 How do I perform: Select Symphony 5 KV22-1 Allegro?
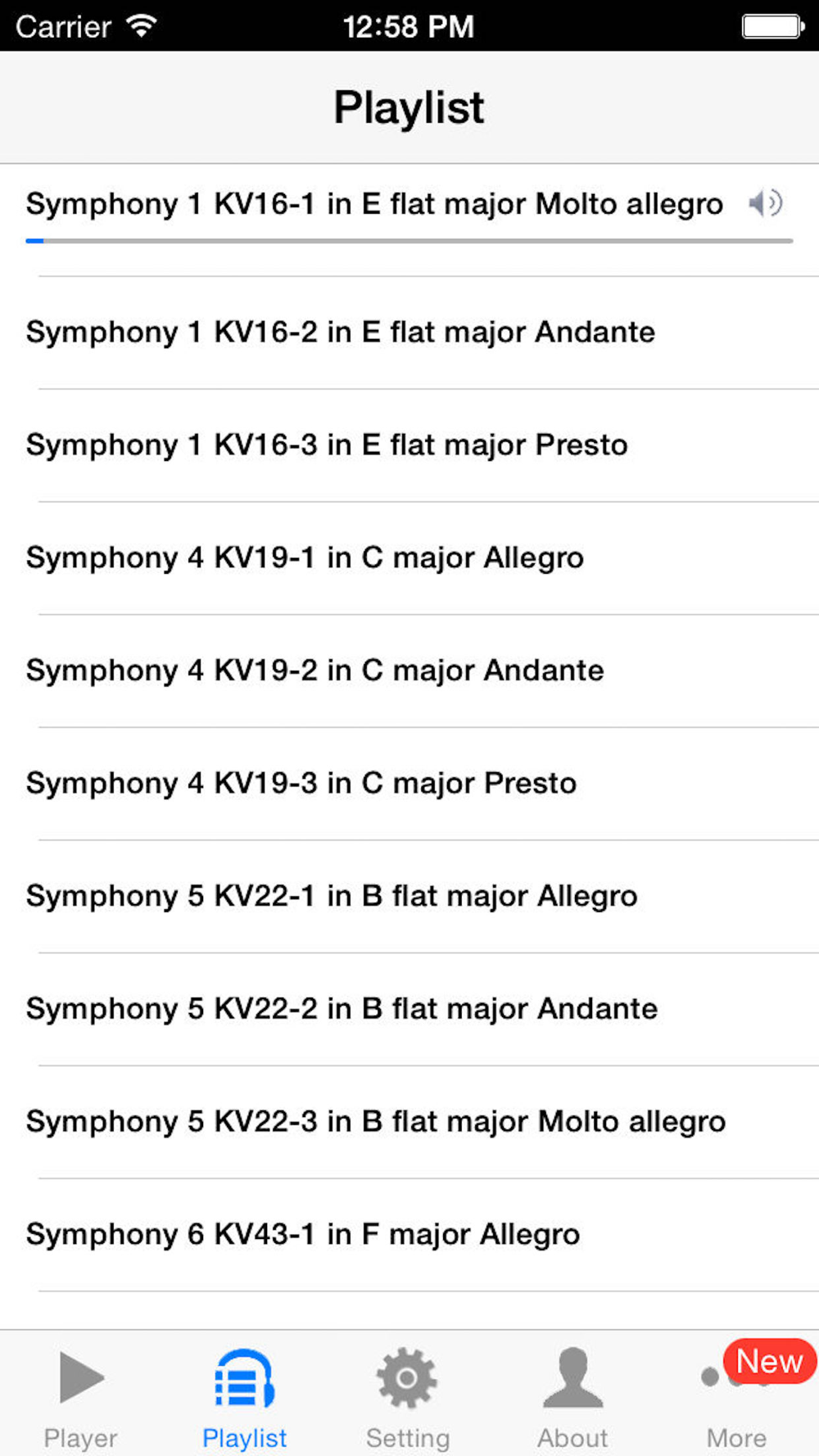pyautogui.click(x=409, y=897)
